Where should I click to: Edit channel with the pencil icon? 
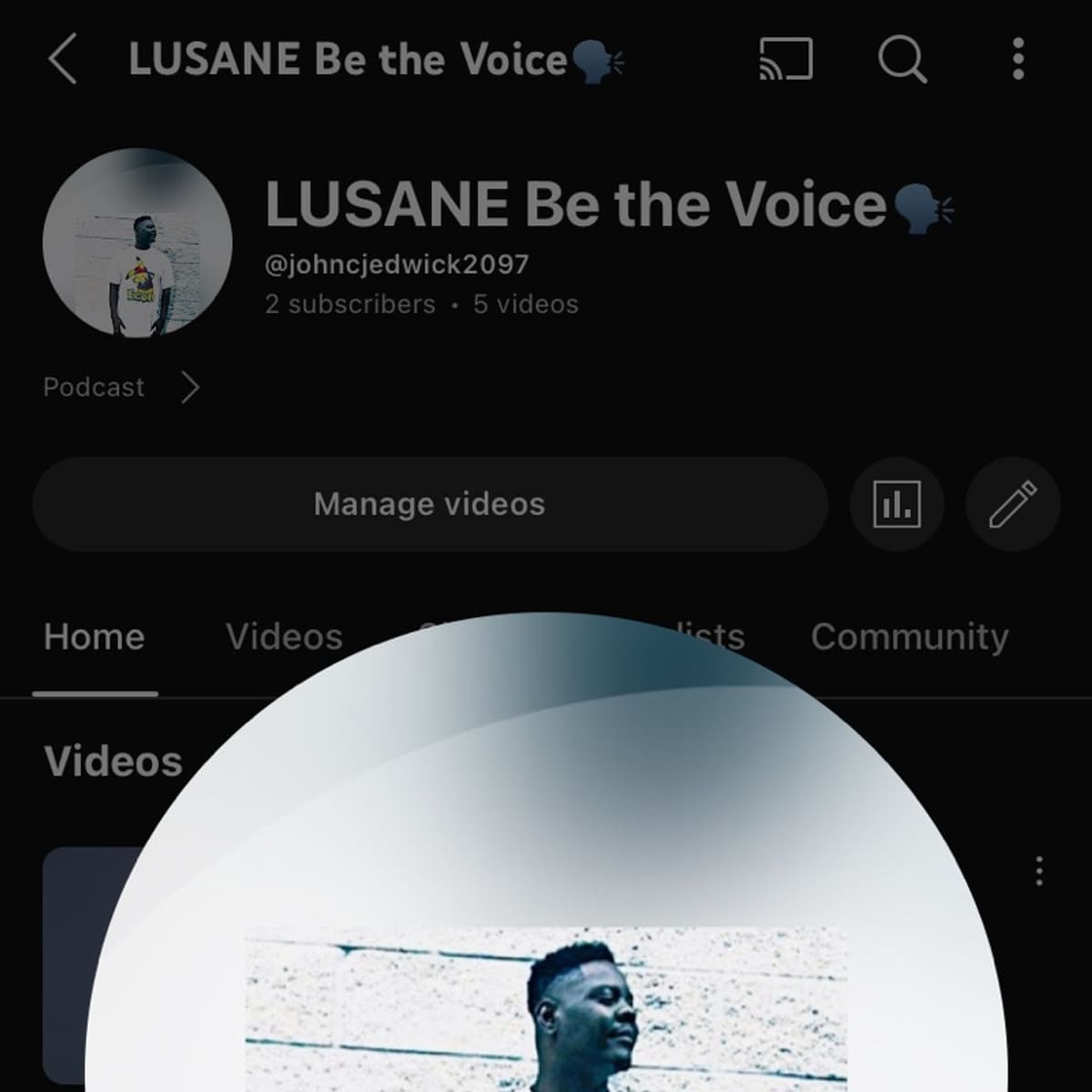pos(1013,504)
